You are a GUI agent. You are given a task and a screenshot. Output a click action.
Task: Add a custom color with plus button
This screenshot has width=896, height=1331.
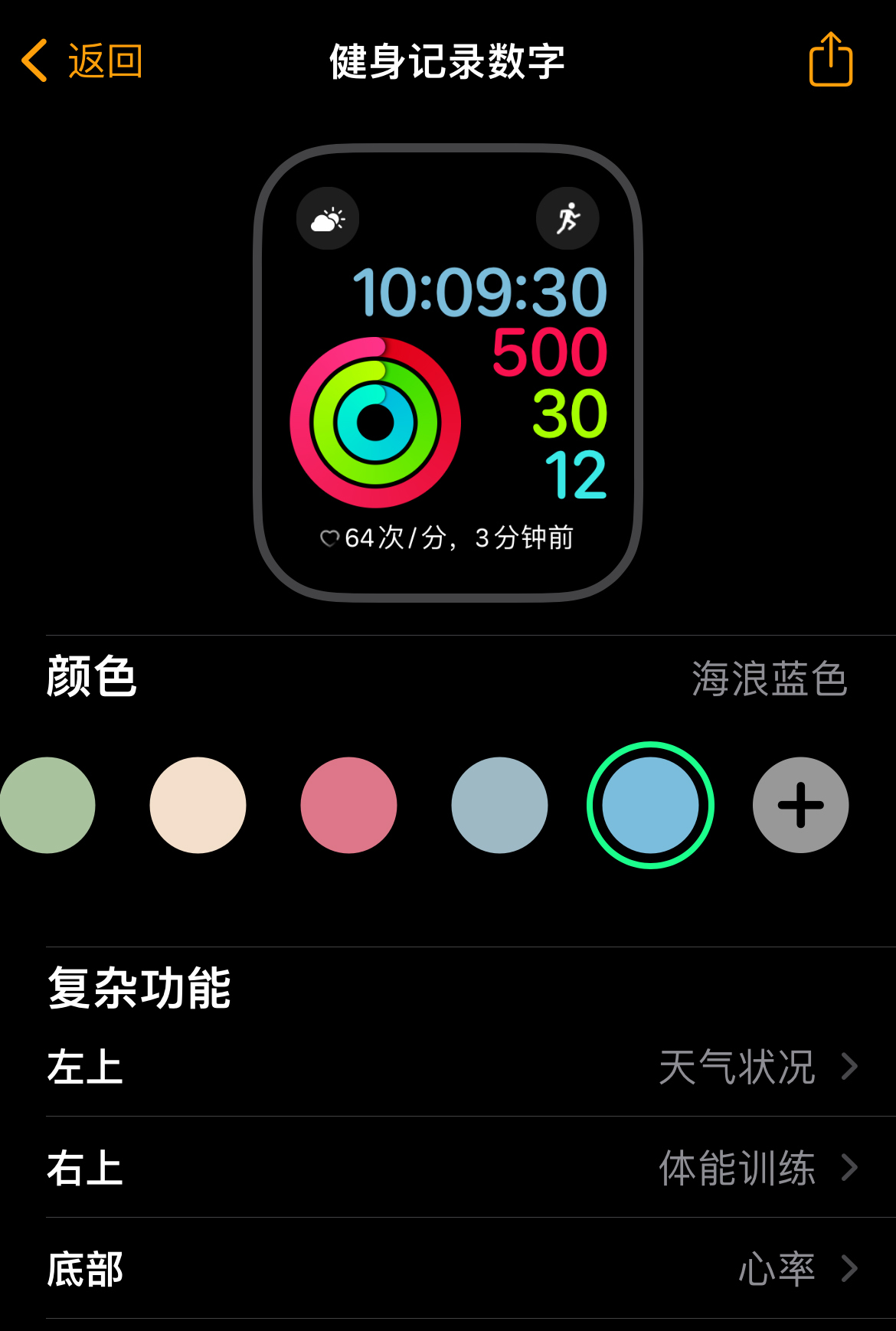coord(800,805)
